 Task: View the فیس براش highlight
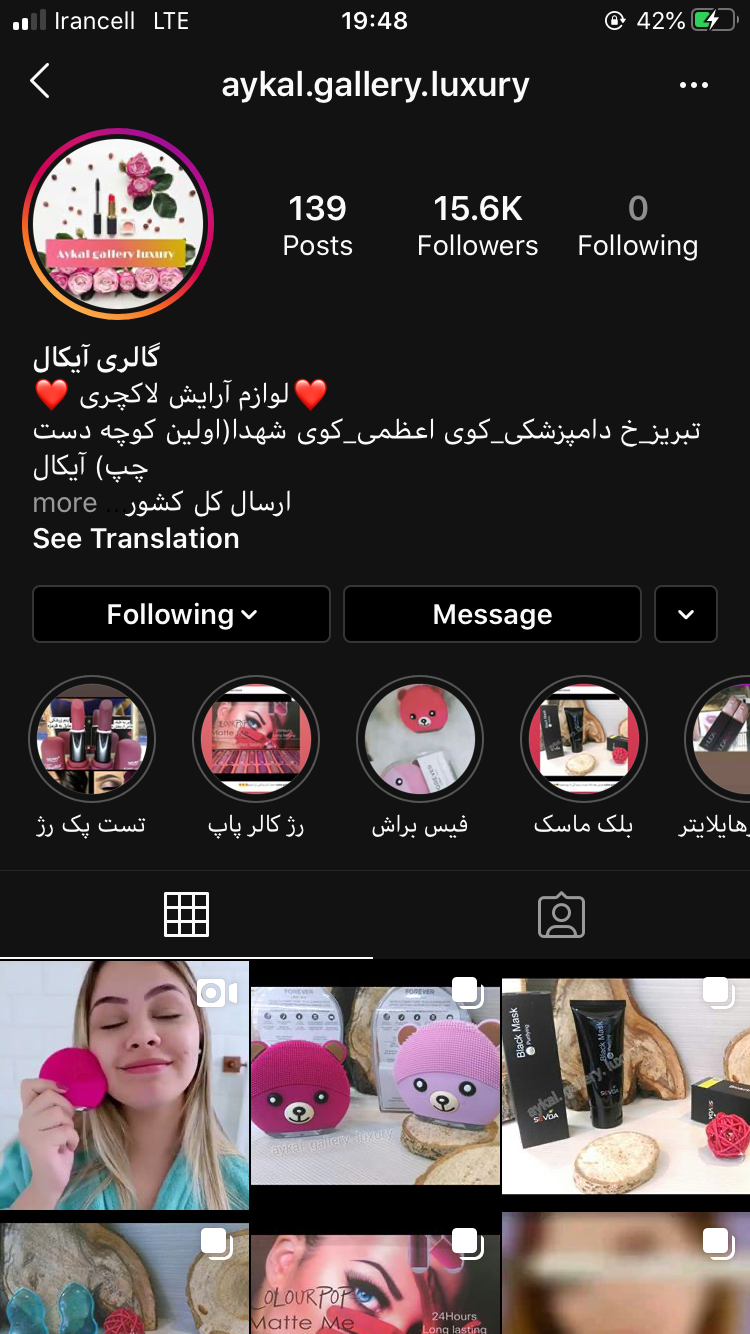tap(420, 740)
